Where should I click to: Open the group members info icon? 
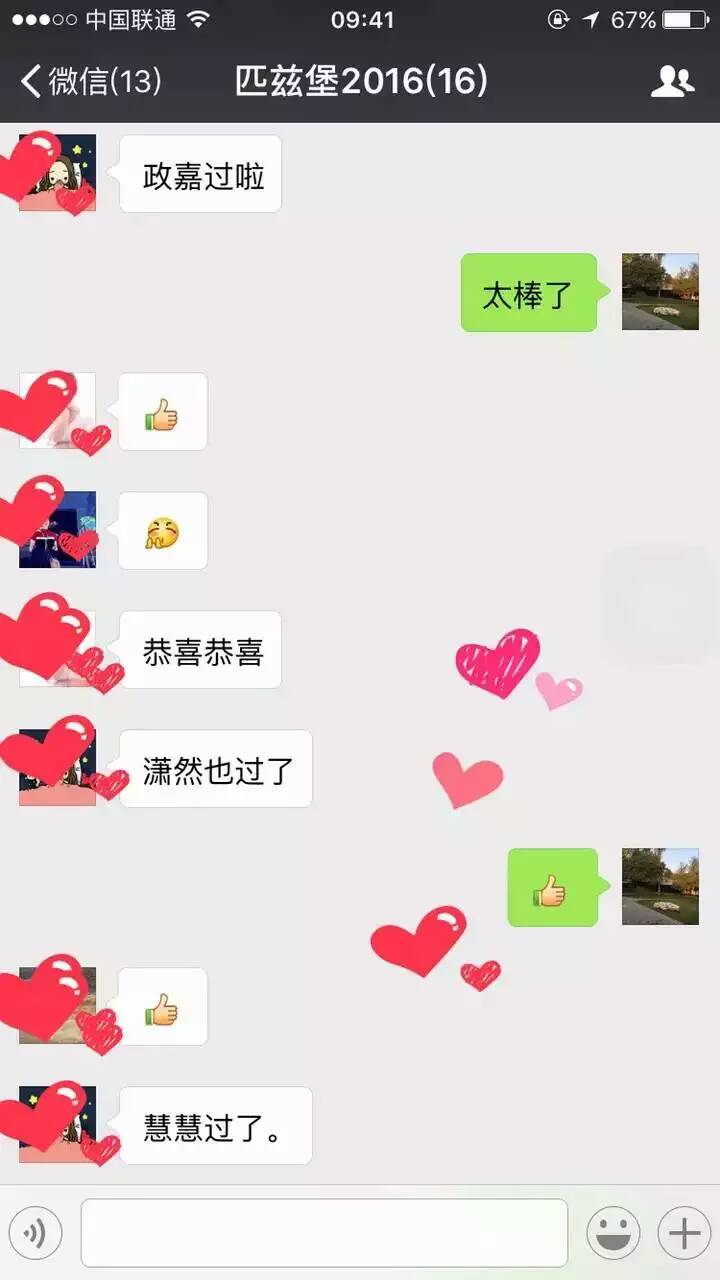point(672,81)
